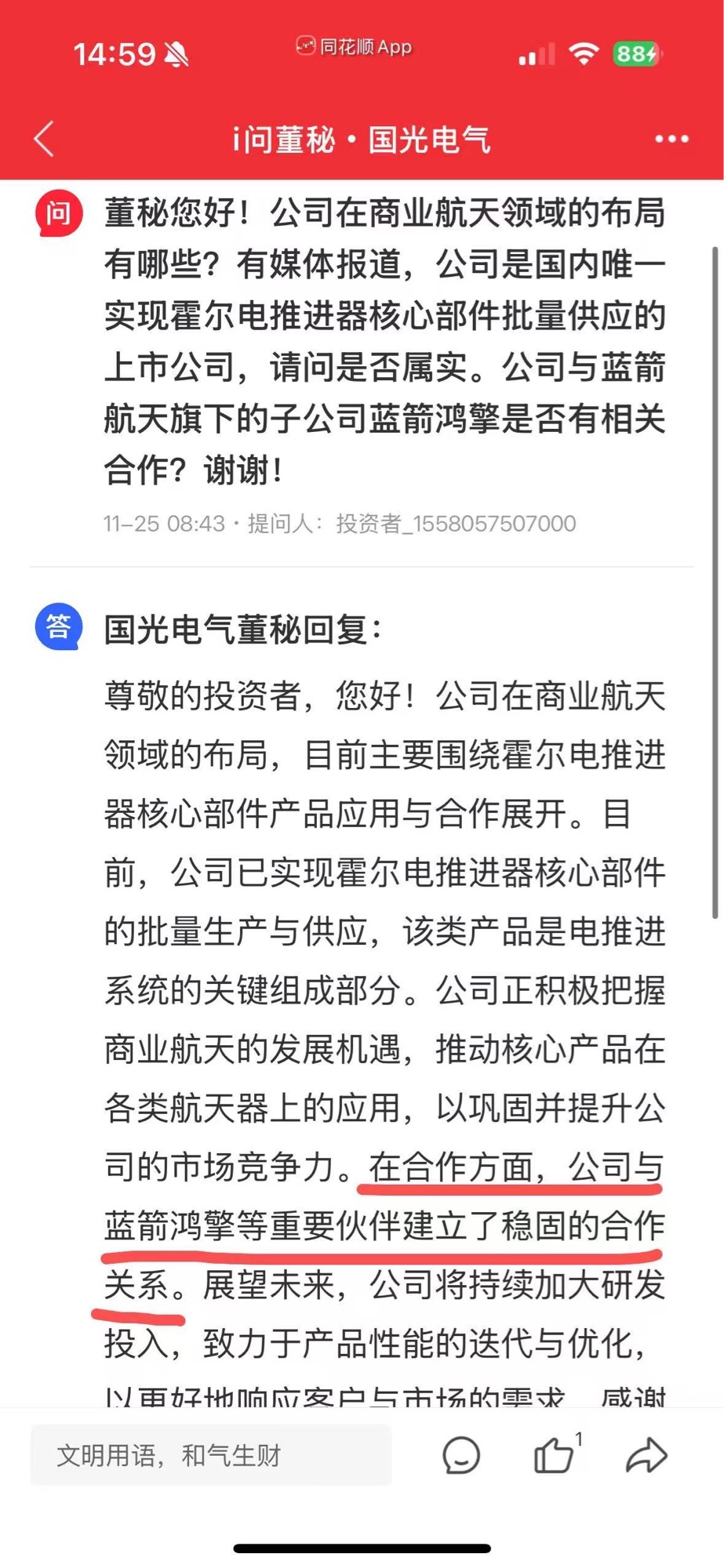Viewport: 724px width, 1568px height.
Task: Open the three-dot overflow menu
Action: click(x=671, y=140)
